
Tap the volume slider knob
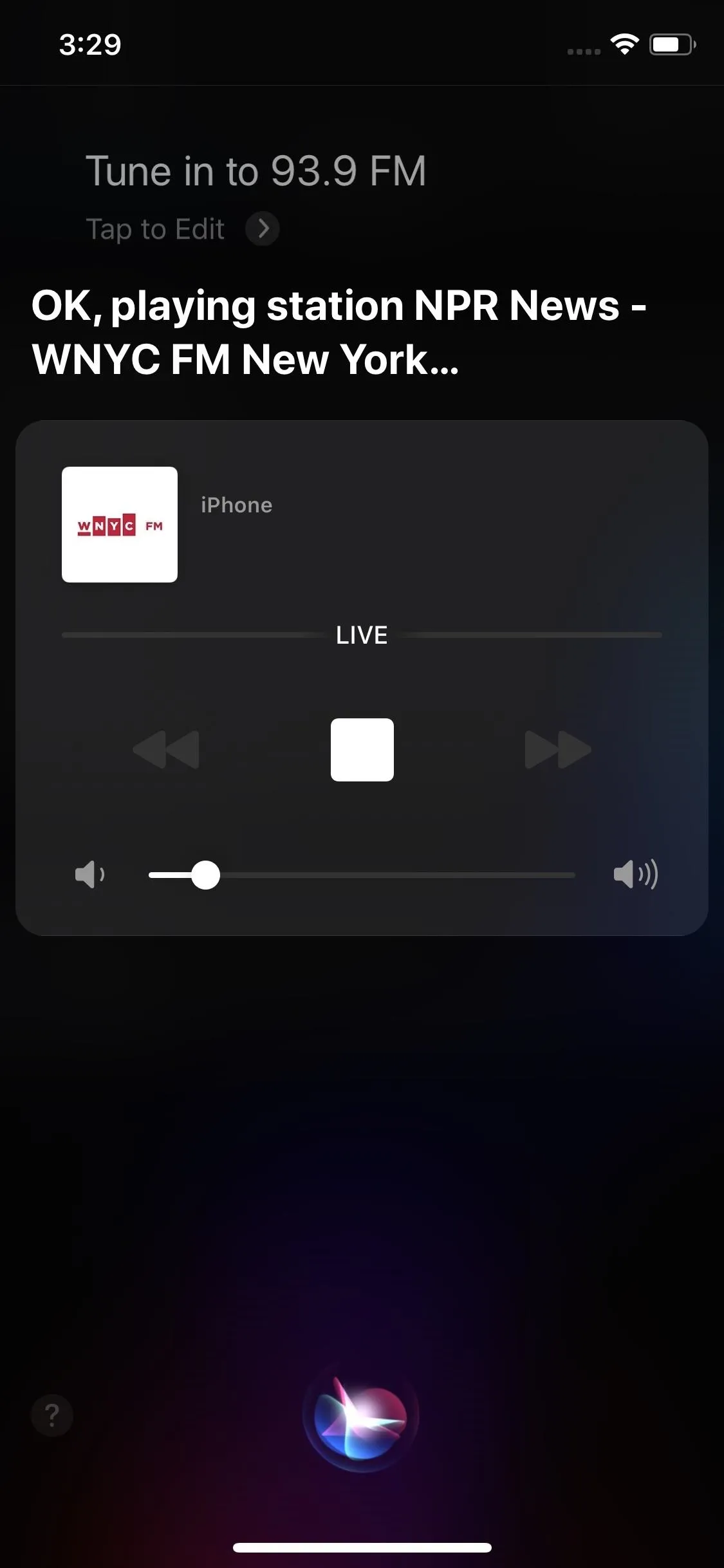click(206, 875)
